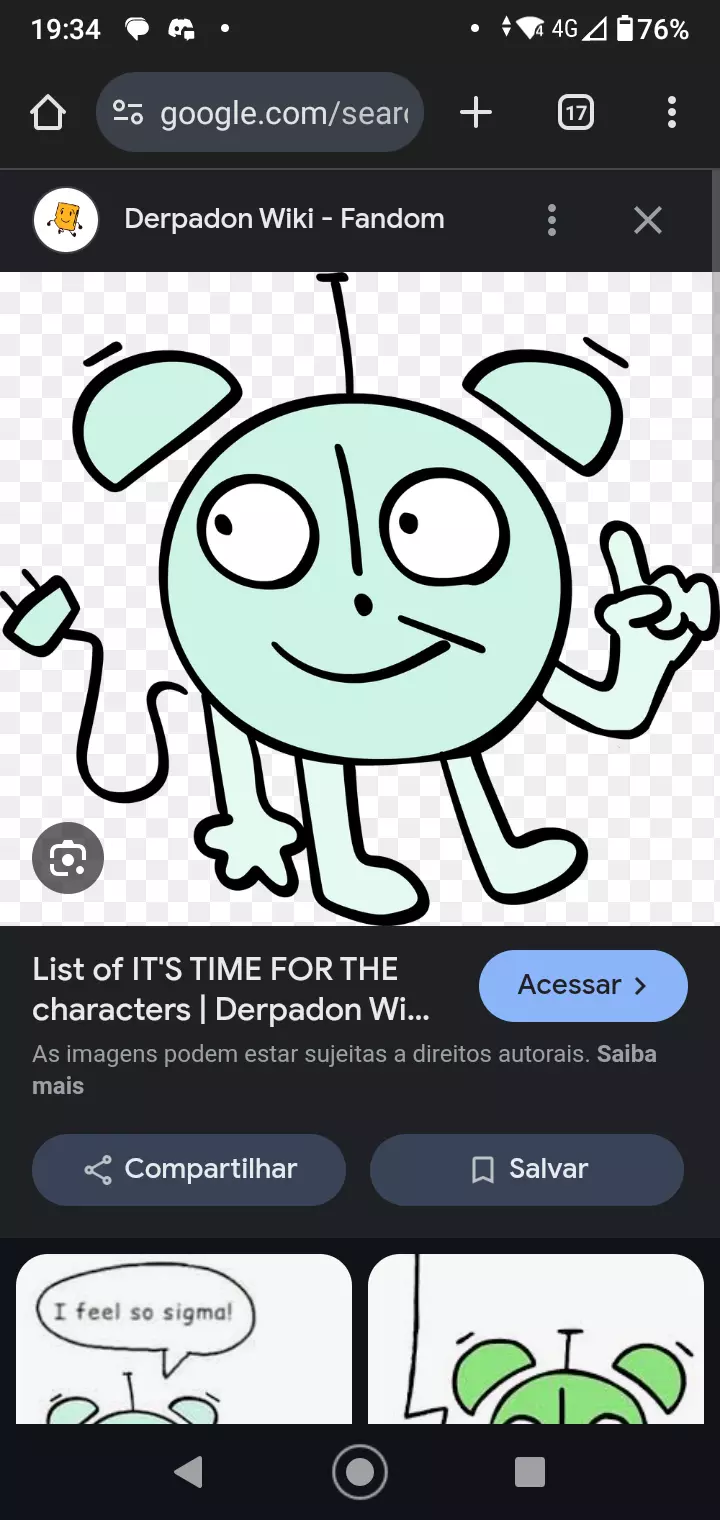
Task: Open the 'I feel so sigma!' related image
Action: [184, 1338]
